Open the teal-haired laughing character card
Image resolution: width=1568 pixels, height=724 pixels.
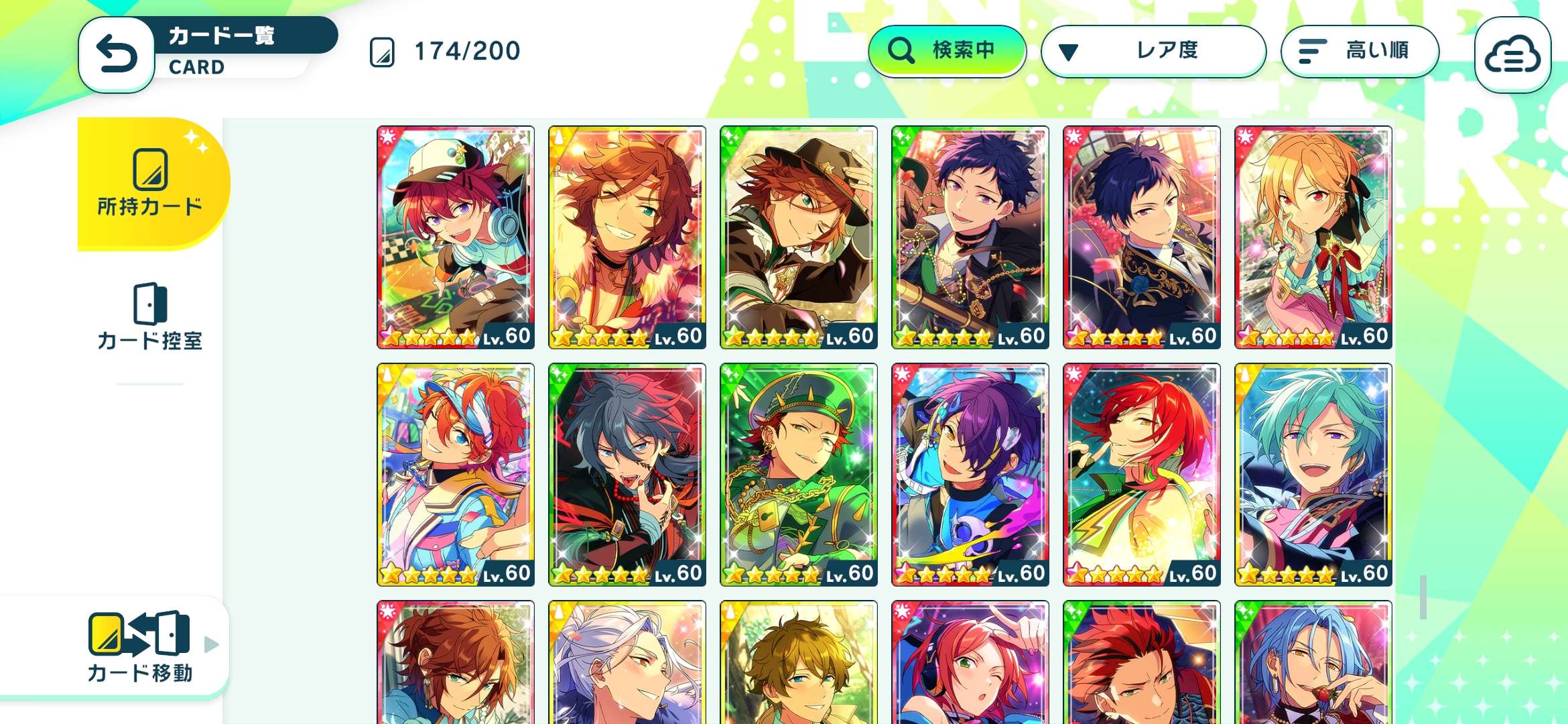(x=1313, y=475)
